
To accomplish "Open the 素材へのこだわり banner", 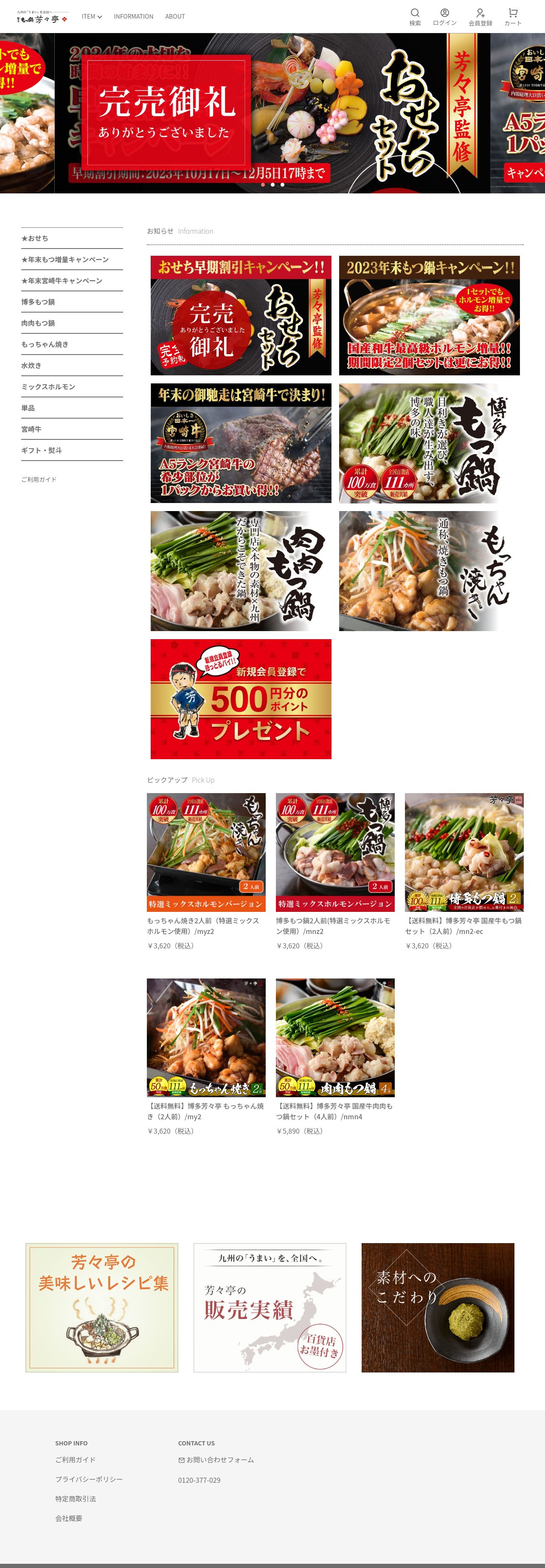I will (x=438, y=1308).
